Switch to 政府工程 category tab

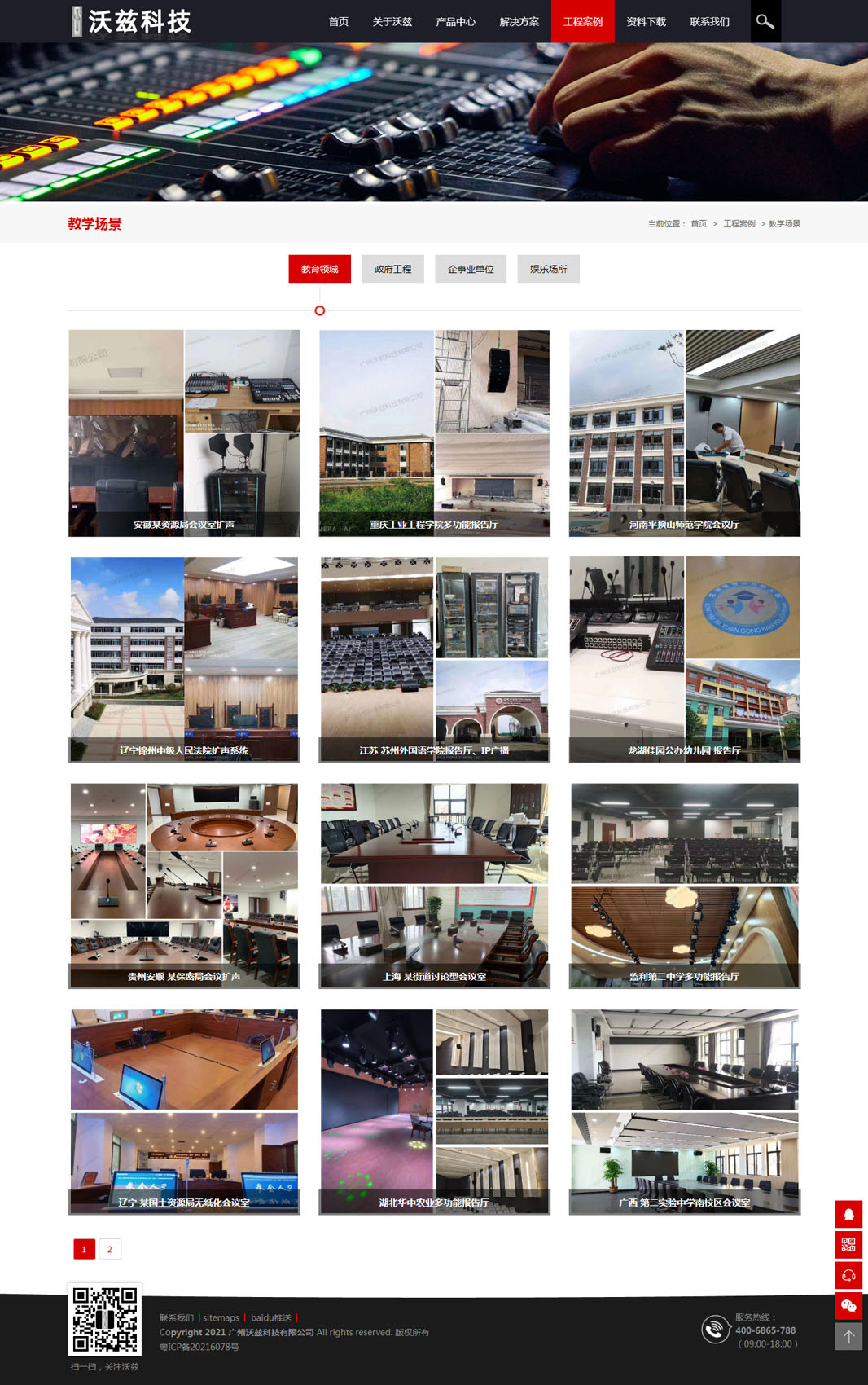[x=392, y=269]
